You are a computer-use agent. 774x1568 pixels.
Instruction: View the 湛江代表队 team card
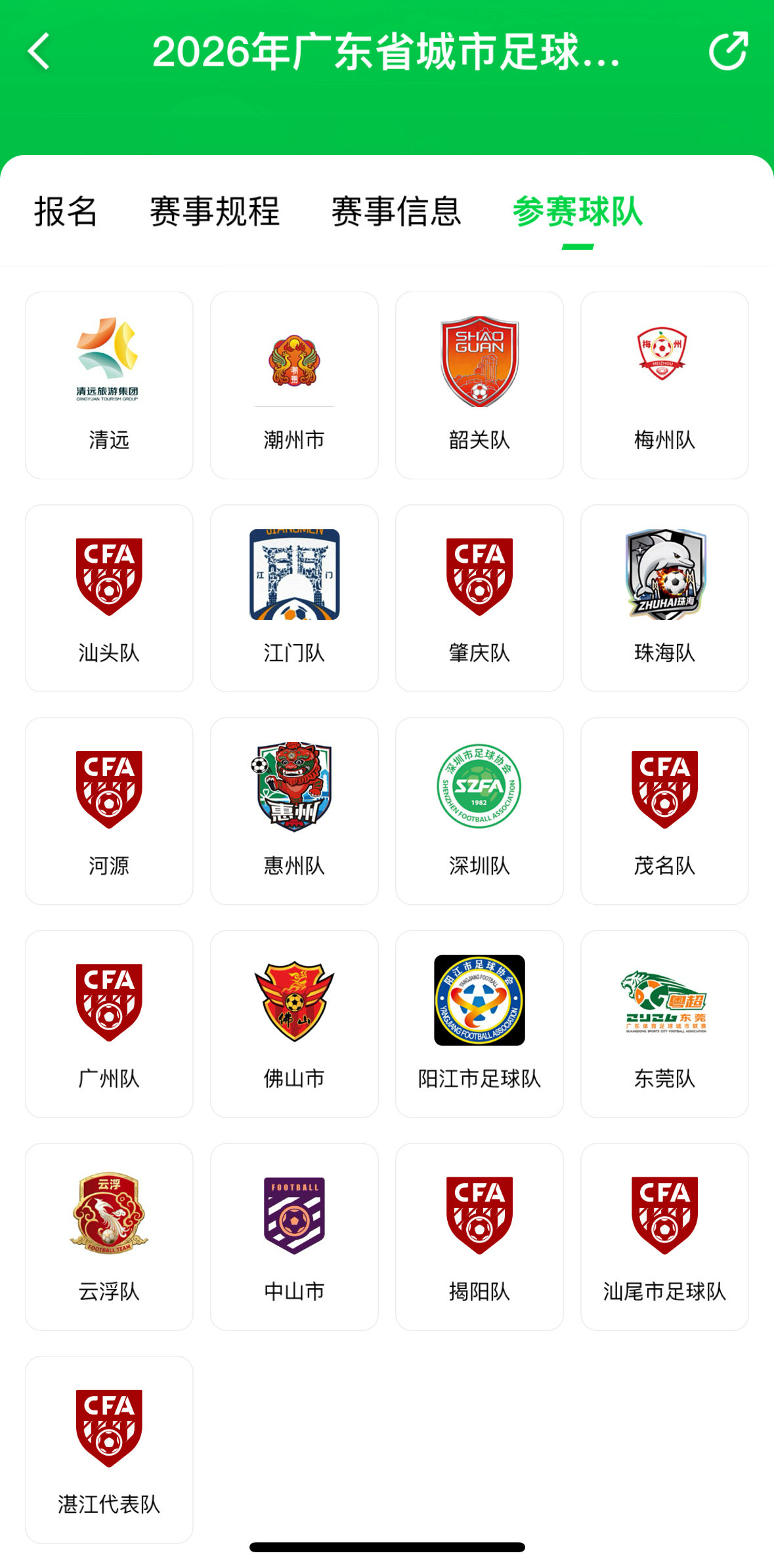coord(109,1449)
